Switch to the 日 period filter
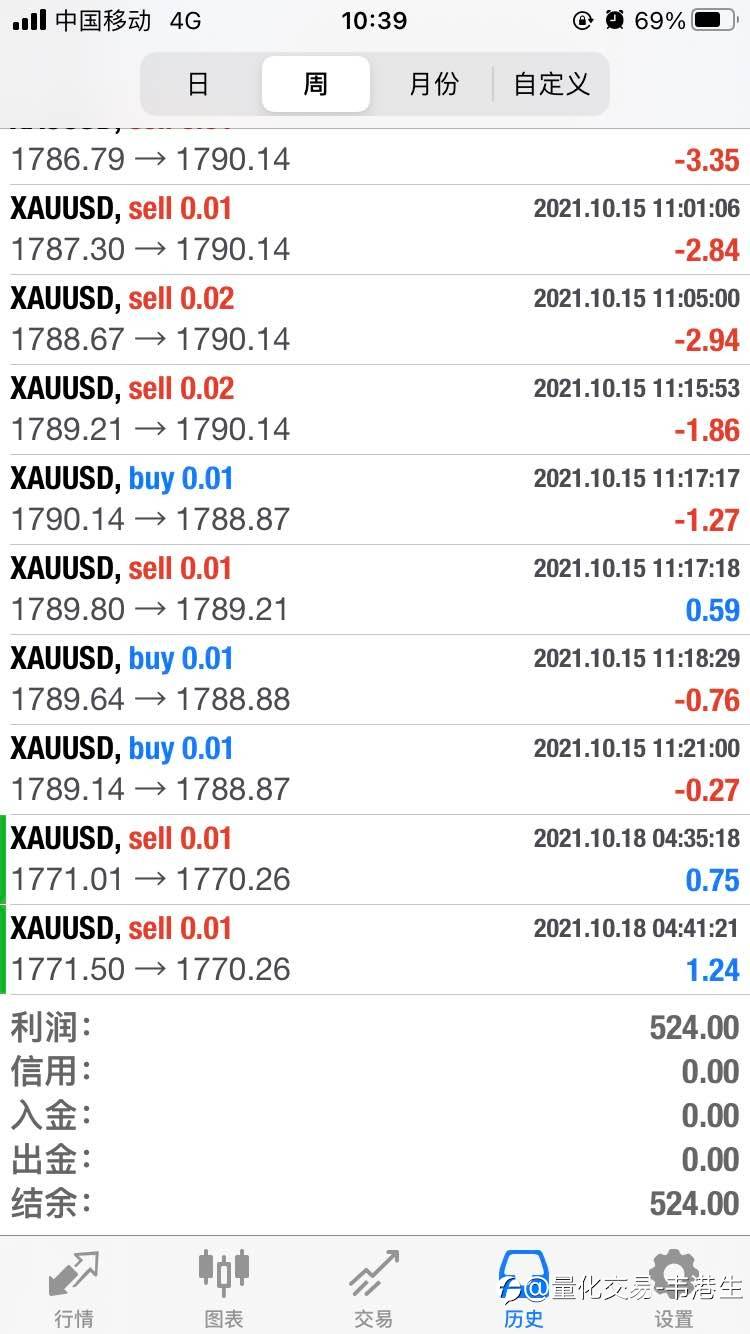The height and width of the screenshot is (1334, 750). (200, 84)
